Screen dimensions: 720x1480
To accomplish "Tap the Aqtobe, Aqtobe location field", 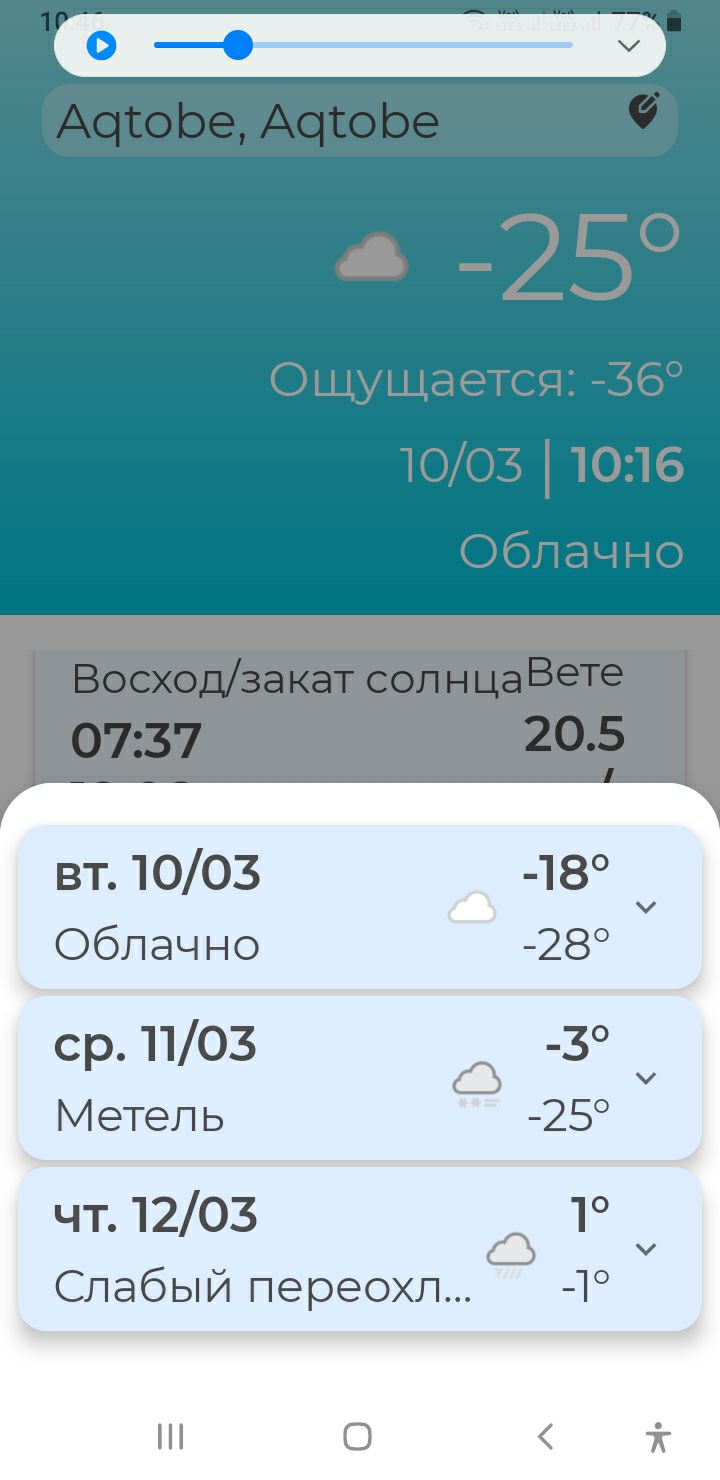I will 300,120.
